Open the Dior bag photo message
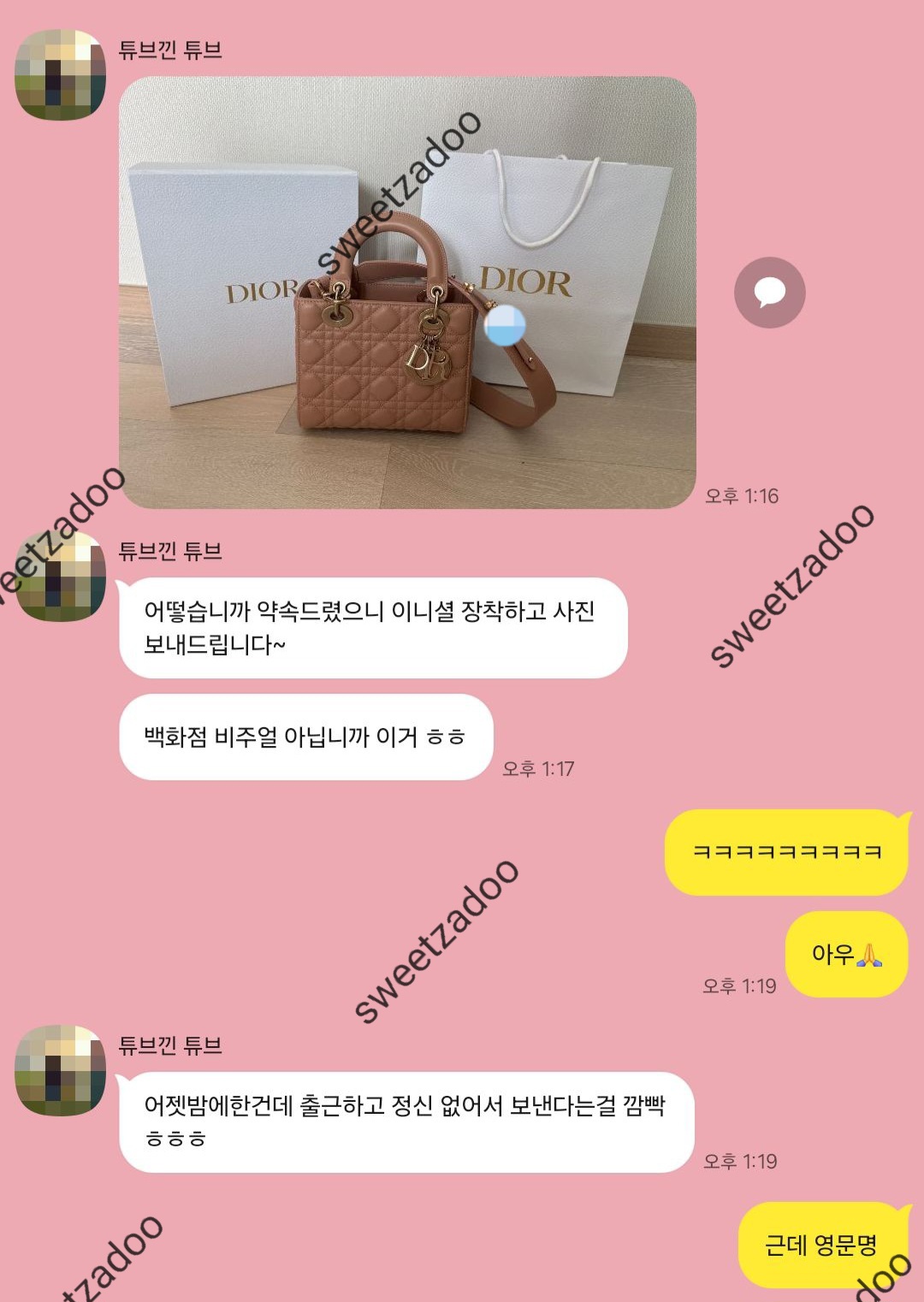Image resolution: width=924 pixels, height=1302 pixels. (406, 293)
